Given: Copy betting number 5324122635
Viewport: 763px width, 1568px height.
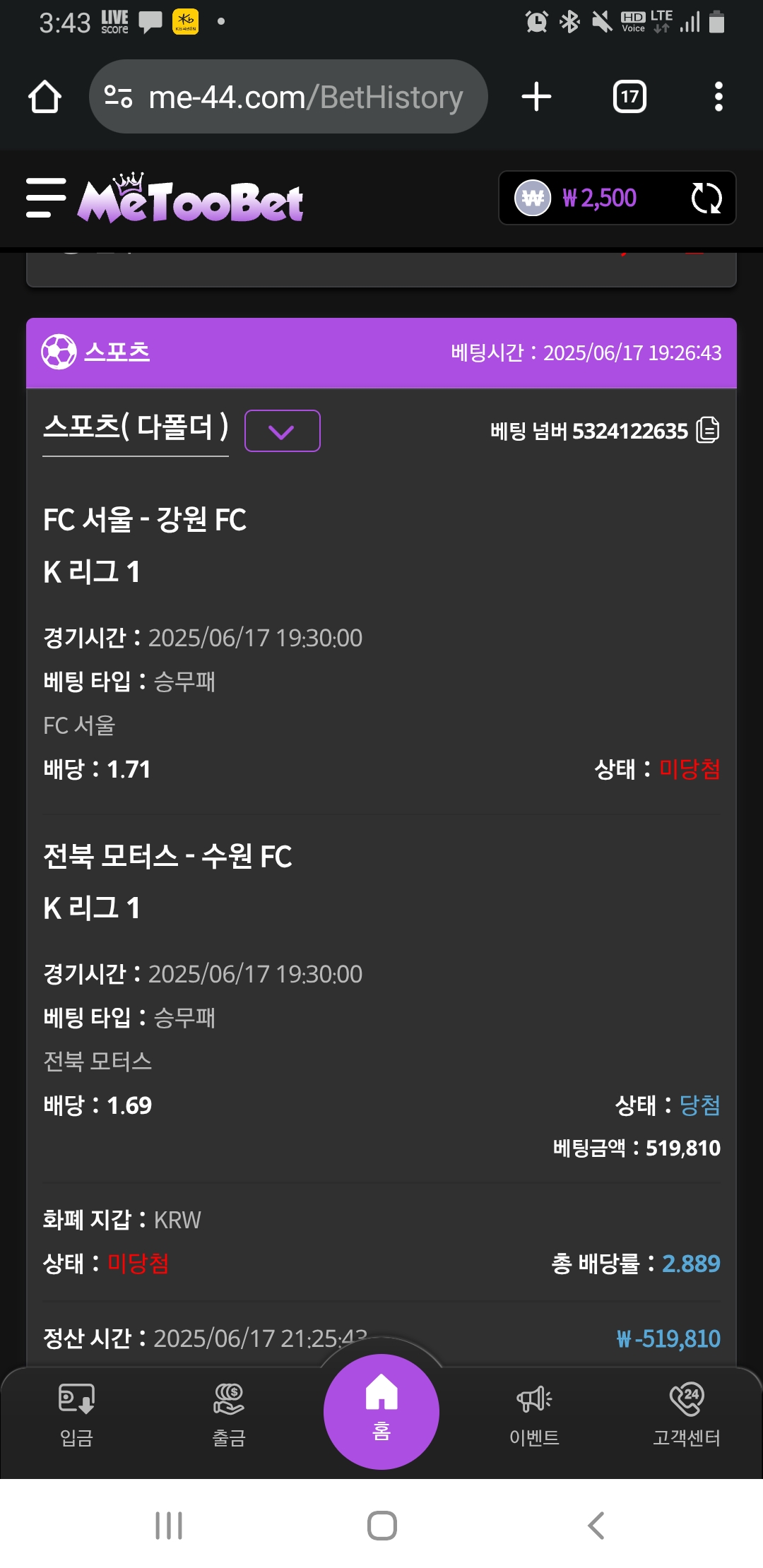Looking at the screenshot, I should (708, 430).
